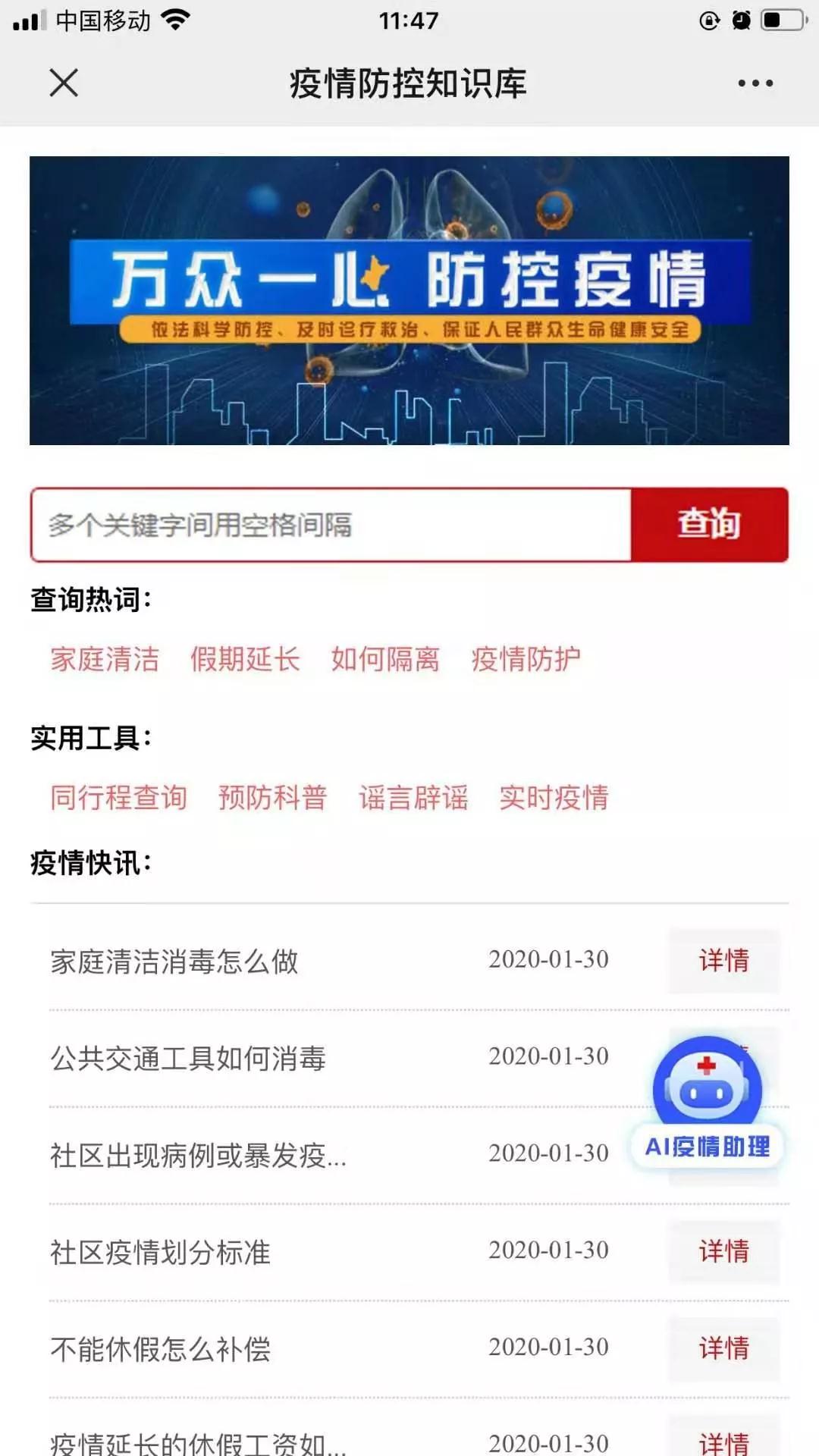Open the three-dot overflow menu
819x1456 pixels.
[x=755, y=83]
